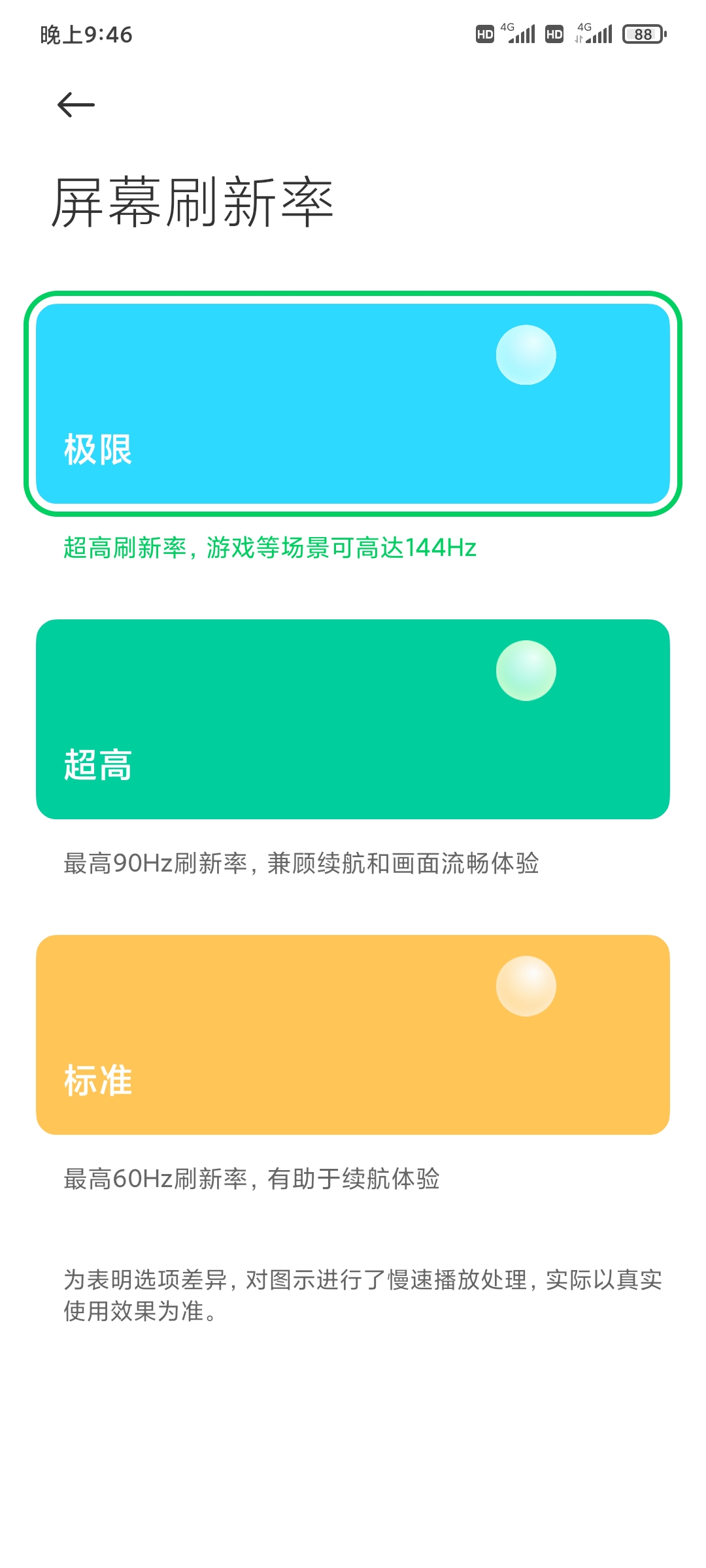Select the 极限 144Hz refresh rate card

coord(353,404)
